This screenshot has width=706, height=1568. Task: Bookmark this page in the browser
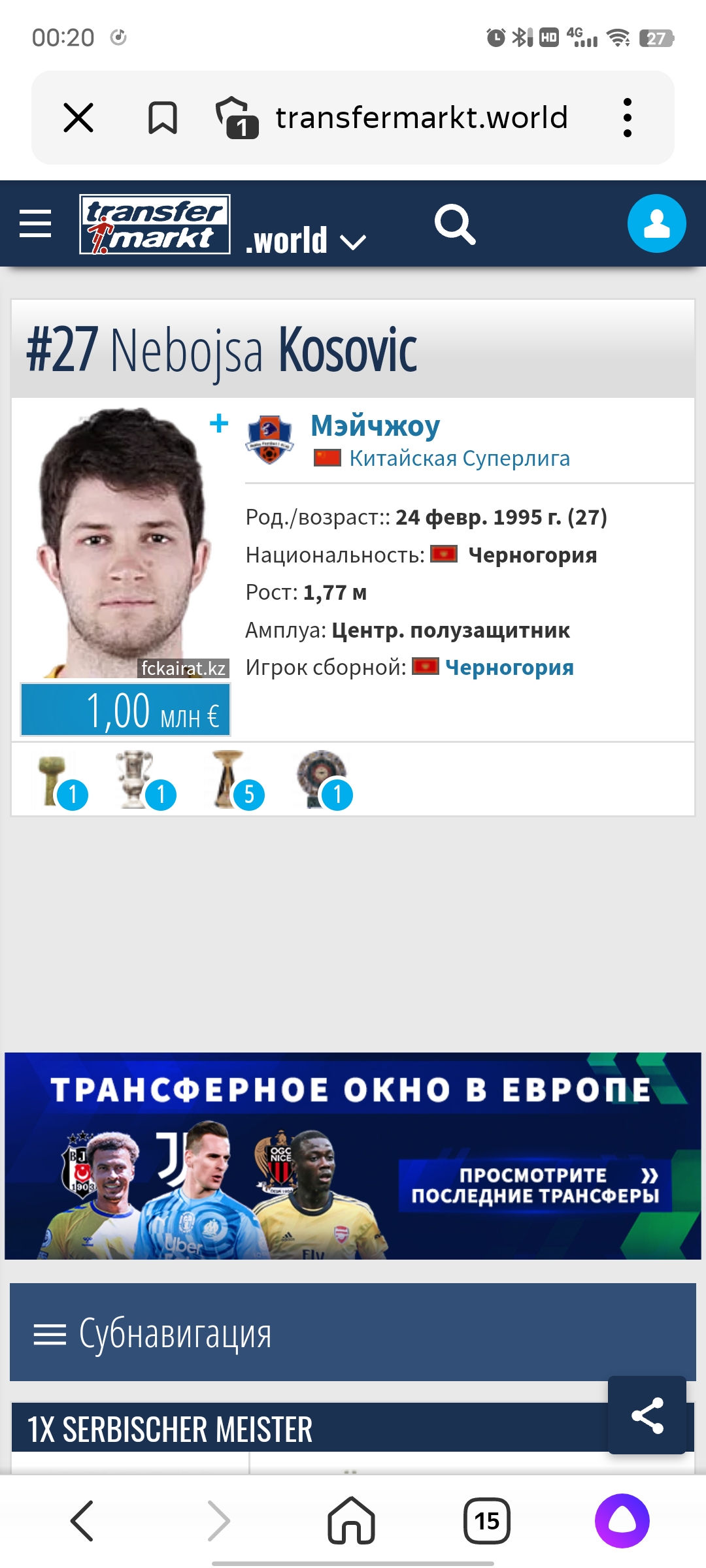pos(162,118)
